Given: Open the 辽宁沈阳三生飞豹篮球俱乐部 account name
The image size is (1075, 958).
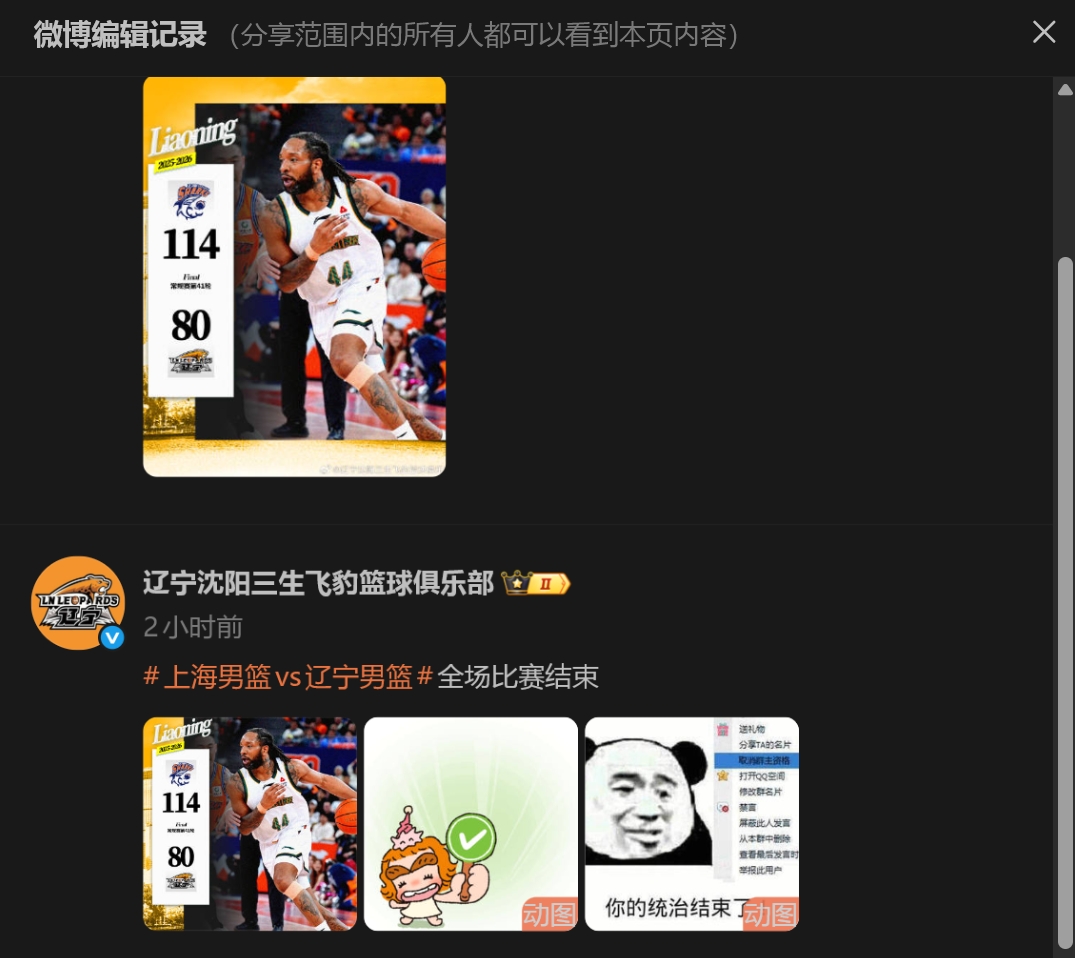Looking at the screenshot, I should 318,582.
